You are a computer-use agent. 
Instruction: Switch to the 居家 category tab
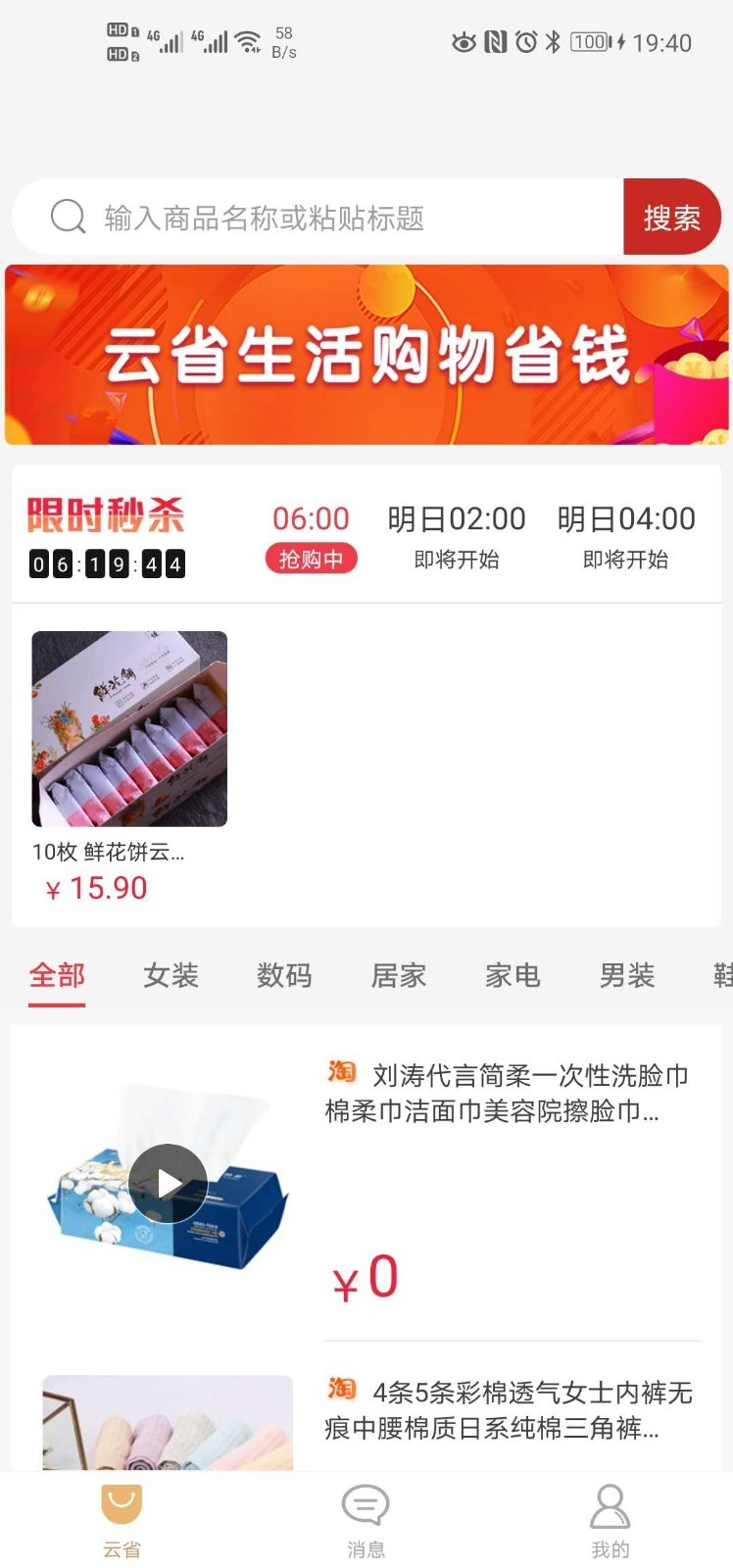click(399, 975)
